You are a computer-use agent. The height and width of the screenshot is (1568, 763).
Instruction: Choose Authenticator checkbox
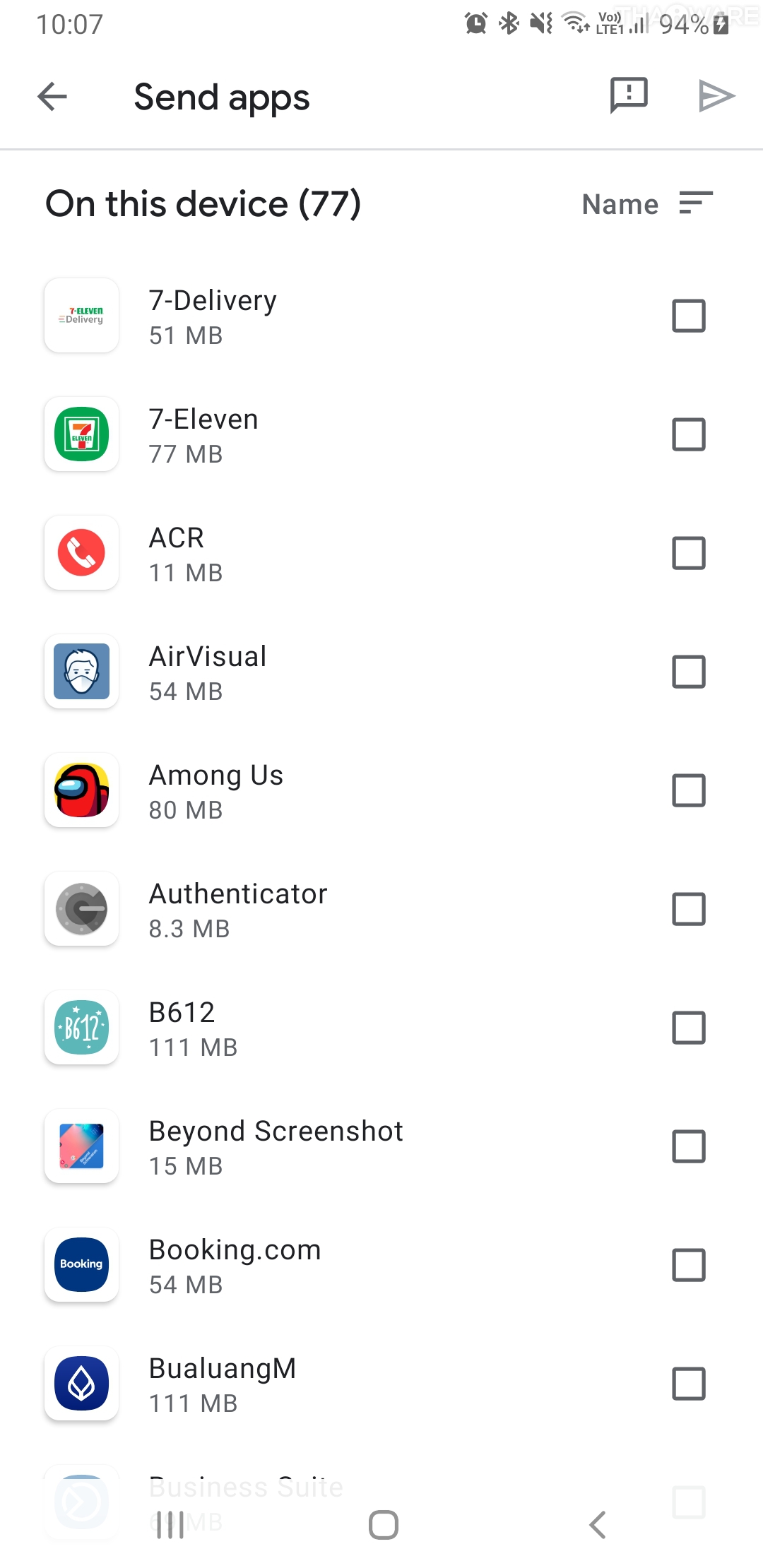tap(689, 909)
